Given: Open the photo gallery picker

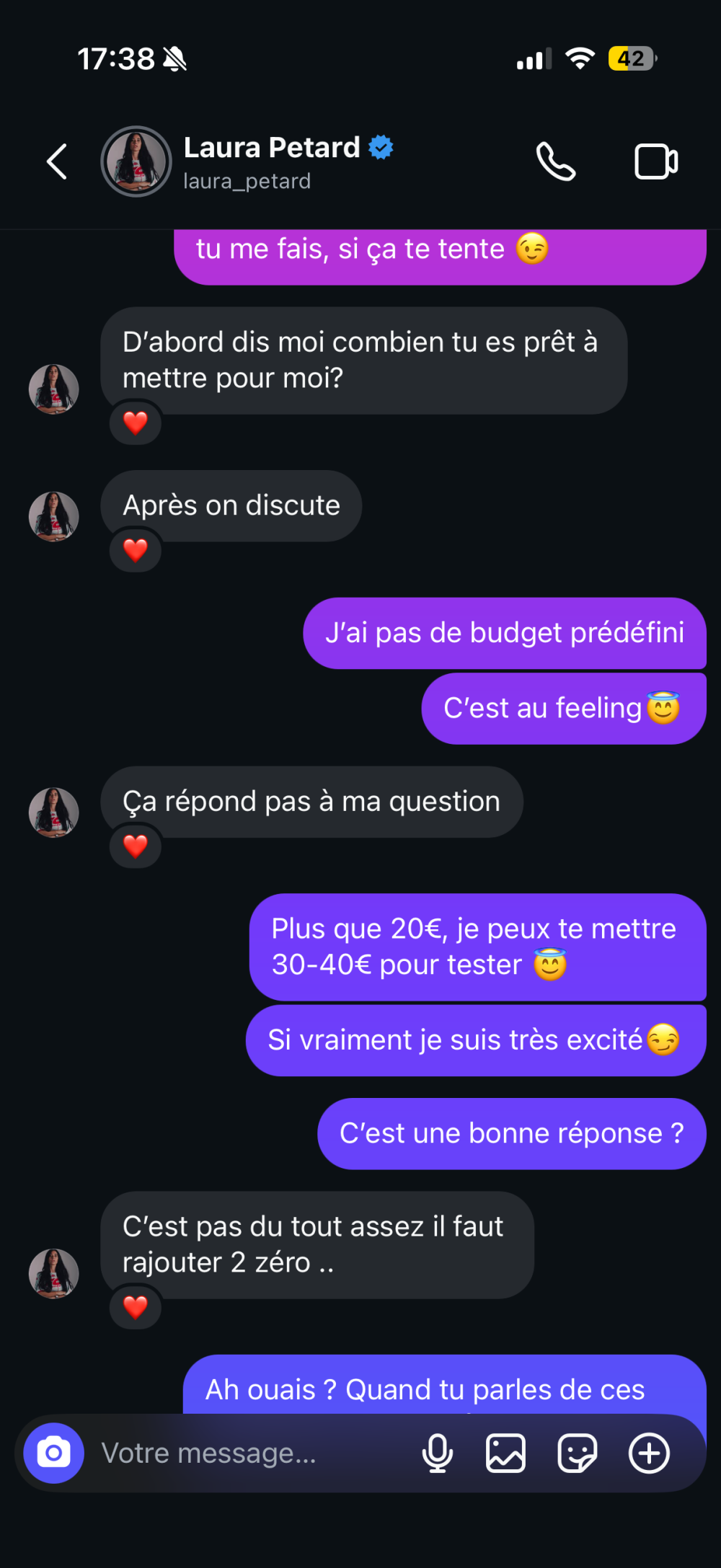Looking at the screenshot, I should tap(505, 1453).
